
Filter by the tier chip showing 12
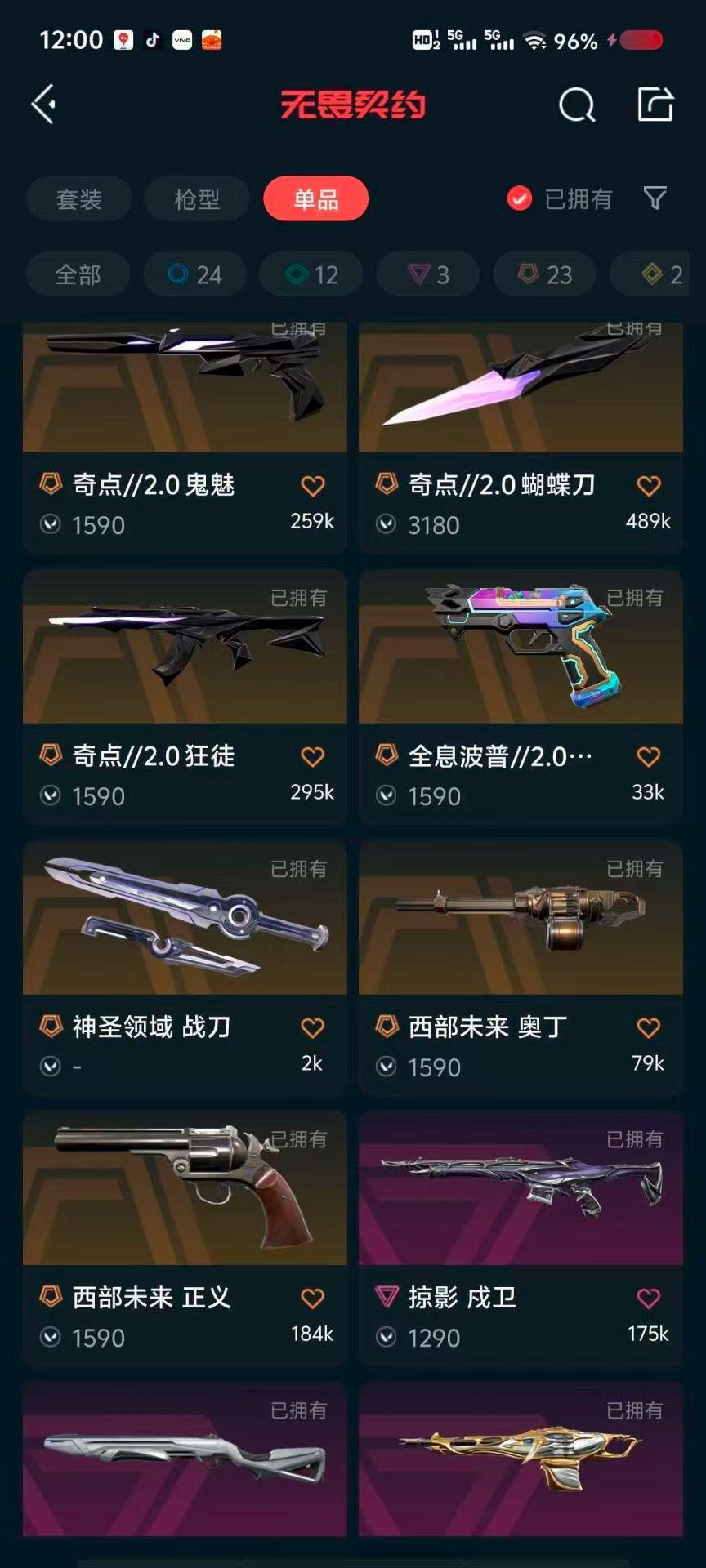(312, 274)
